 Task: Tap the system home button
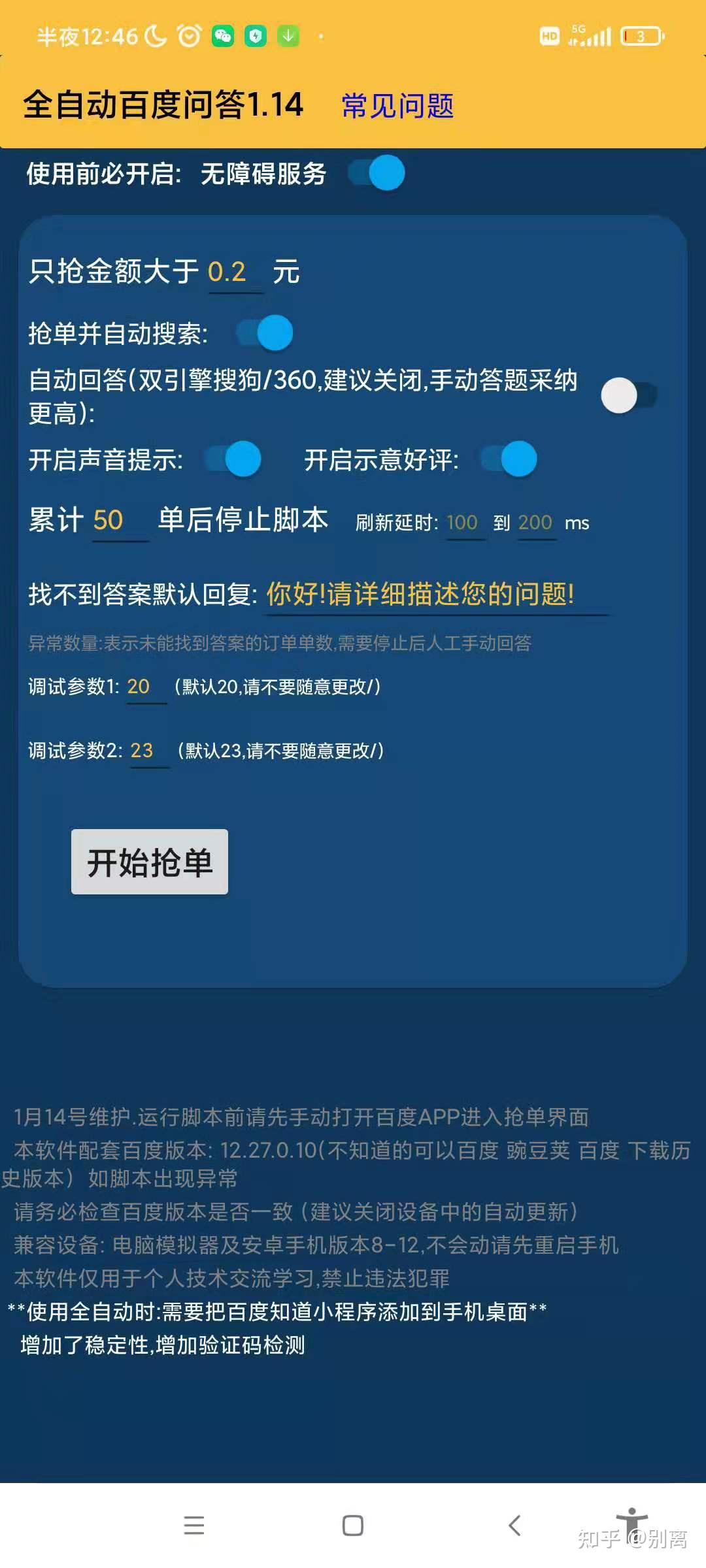click(353, 1526)
